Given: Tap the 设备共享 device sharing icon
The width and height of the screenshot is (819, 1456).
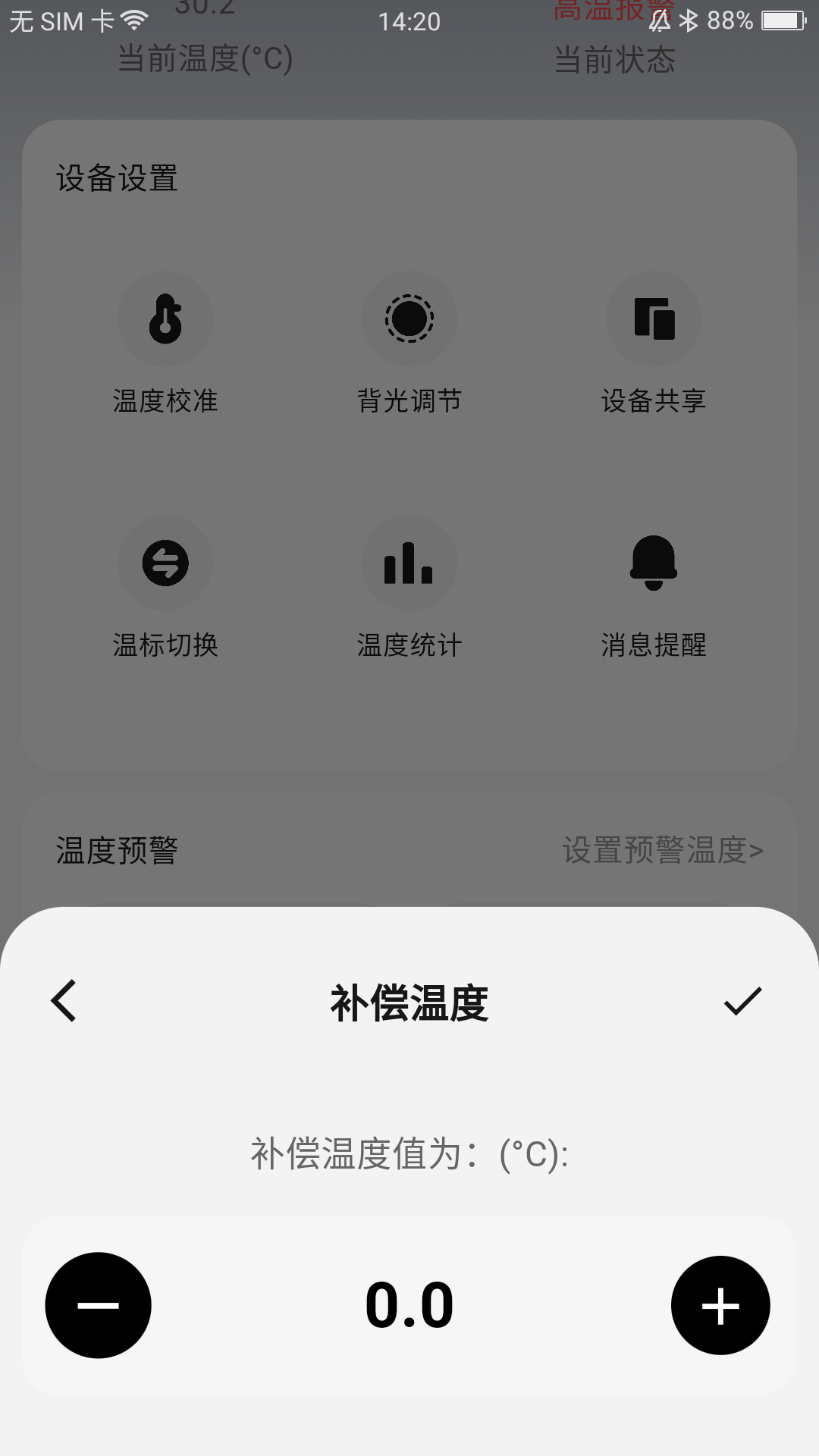Looking at the screenshot, I should point(654,318).
